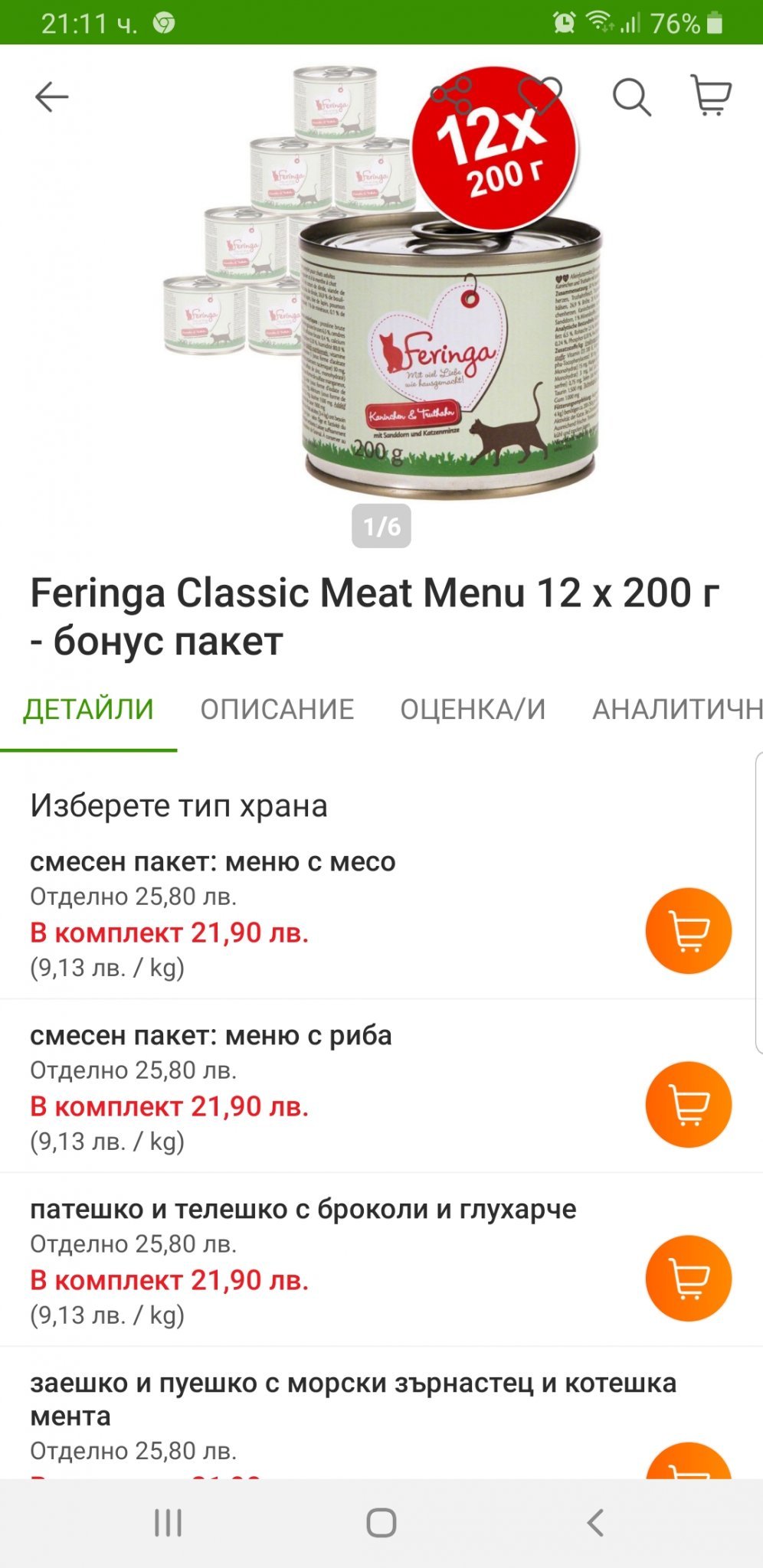Go back using the top arrow
Image resolution: width=763 pixels, height=1568 pixels.
point(52,97)
